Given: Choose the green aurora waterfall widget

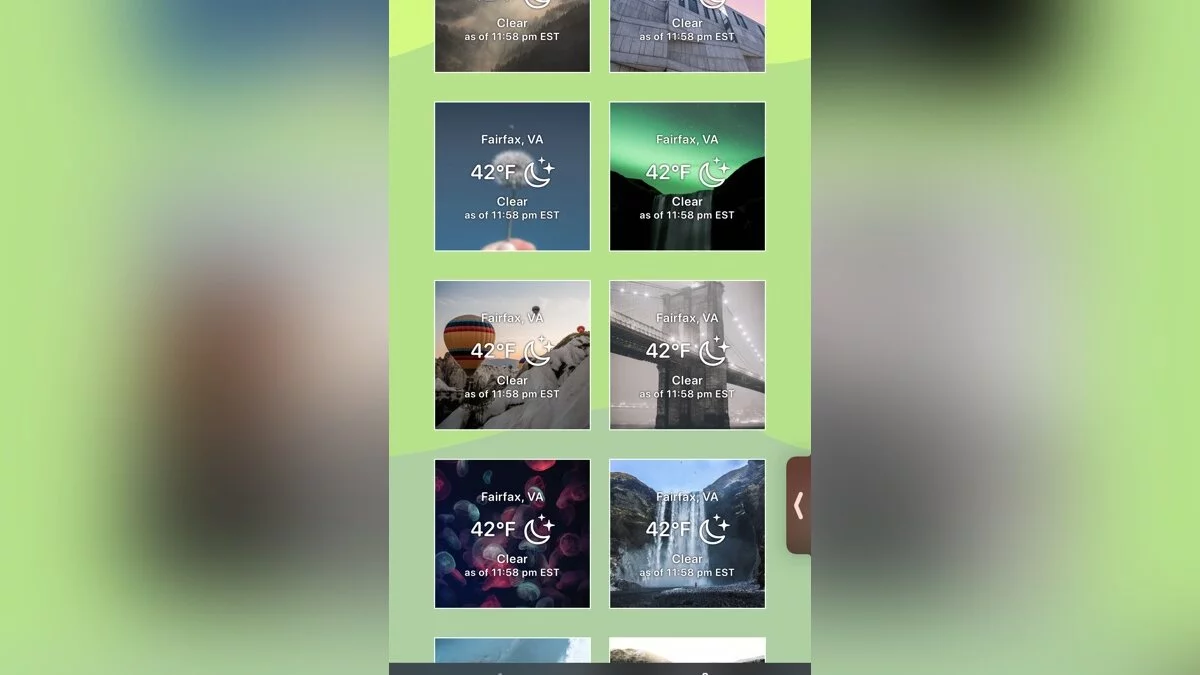Looking at the screenshot, I should coord(687,176).
